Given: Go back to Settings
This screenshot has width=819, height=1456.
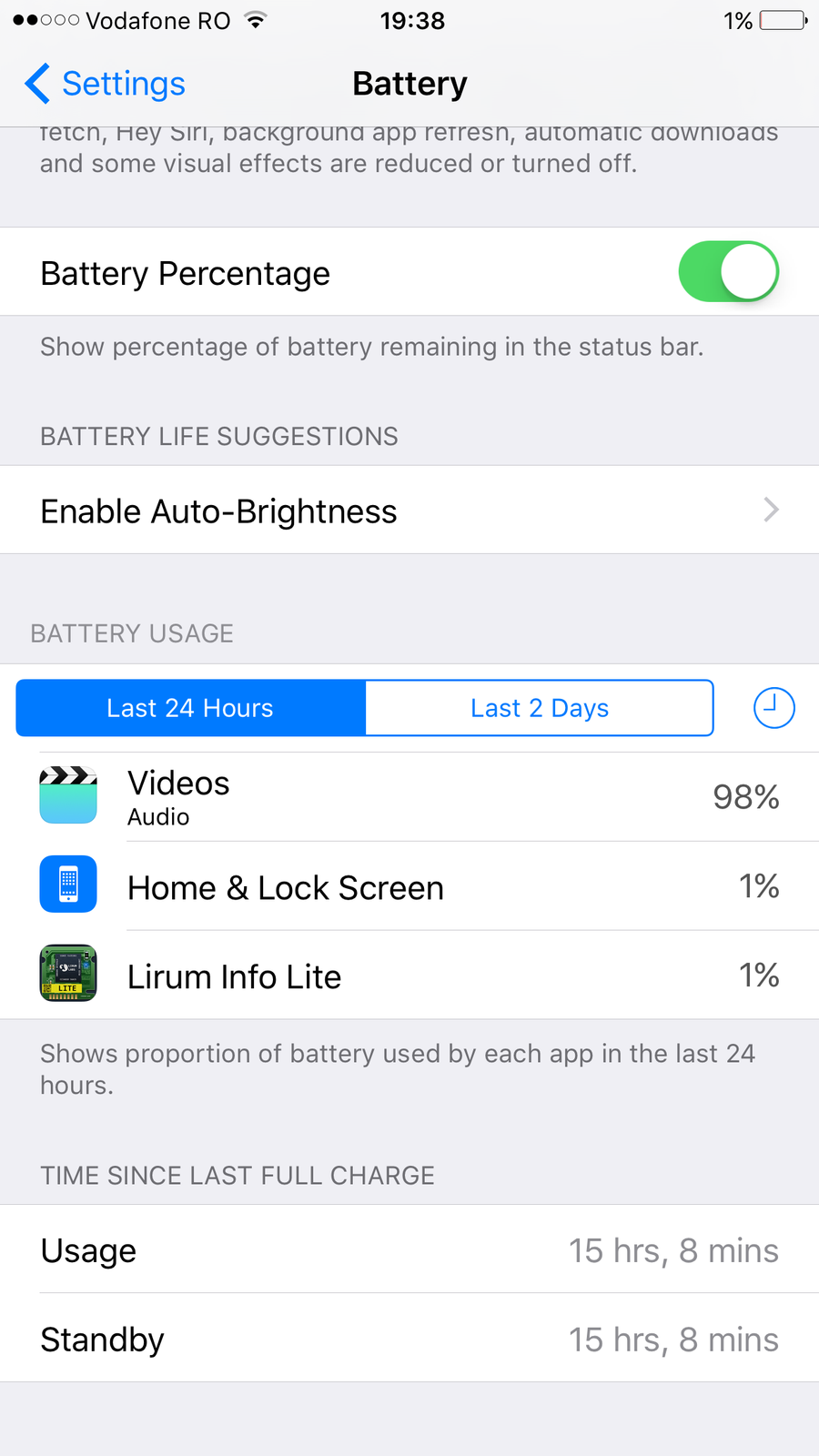Looking at the screenshot, I should (105, 84).
